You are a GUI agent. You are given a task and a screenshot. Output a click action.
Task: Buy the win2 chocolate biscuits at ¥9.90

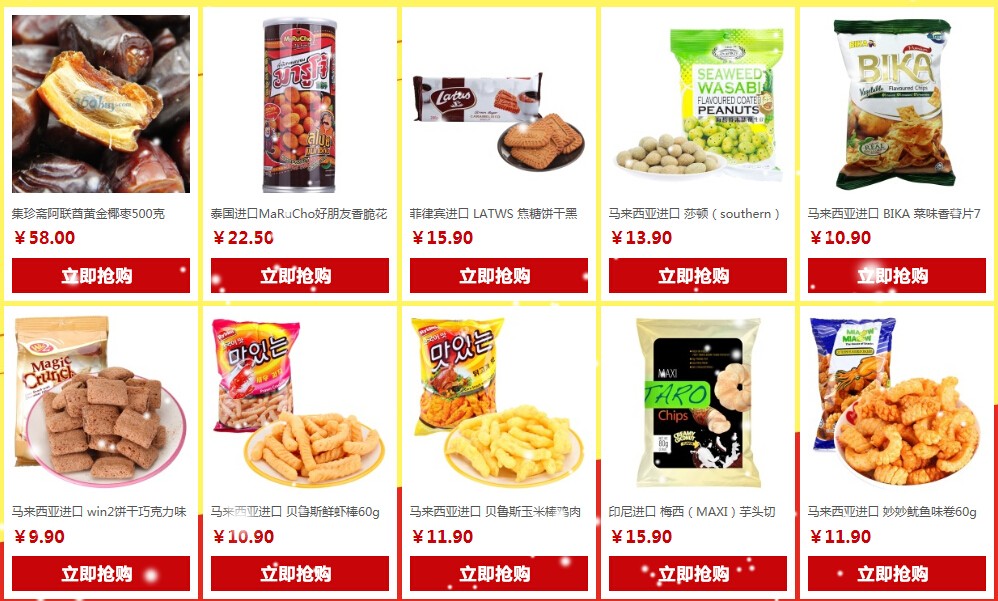(100, 574)
